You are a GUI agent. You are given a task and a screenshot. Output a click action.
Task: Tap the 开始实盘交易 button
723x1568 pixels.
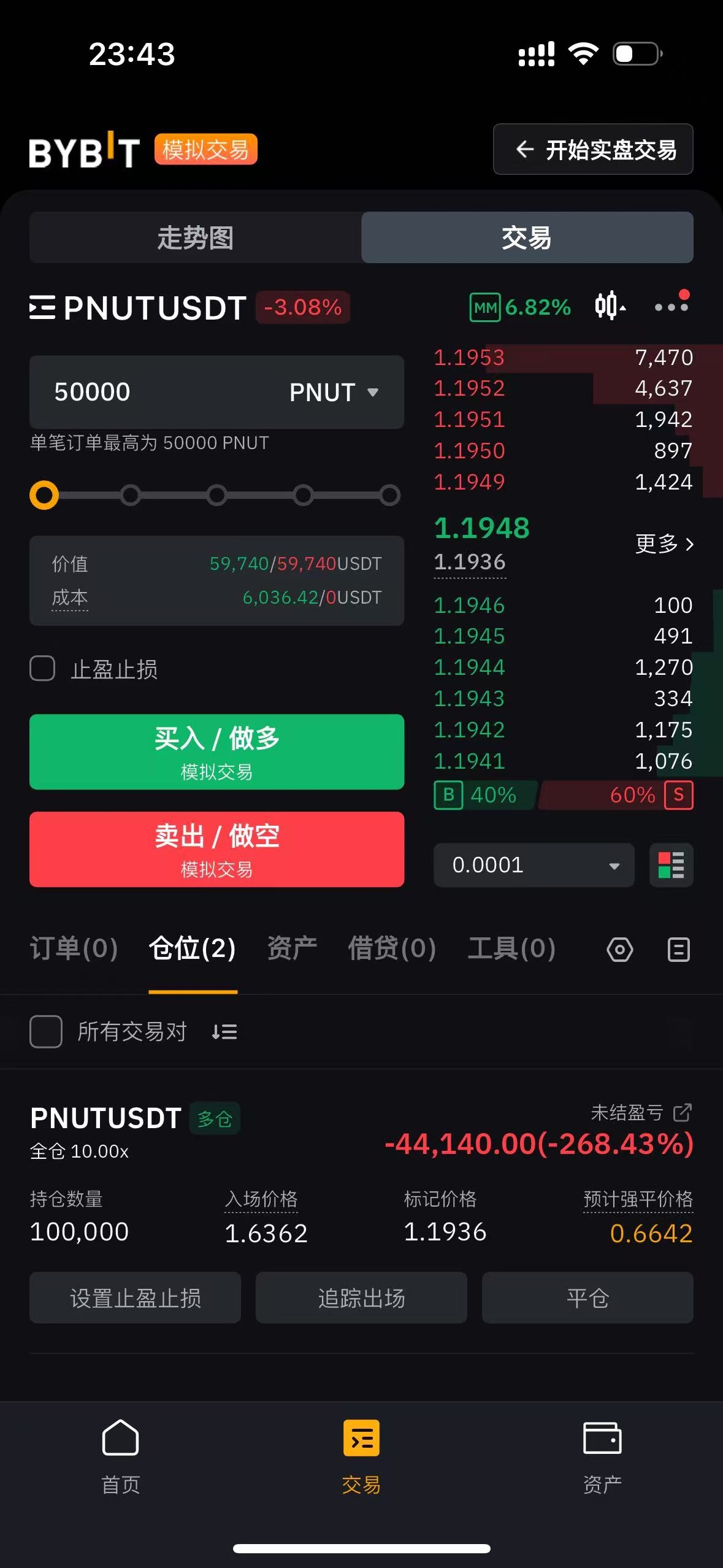tap(593, 149)
